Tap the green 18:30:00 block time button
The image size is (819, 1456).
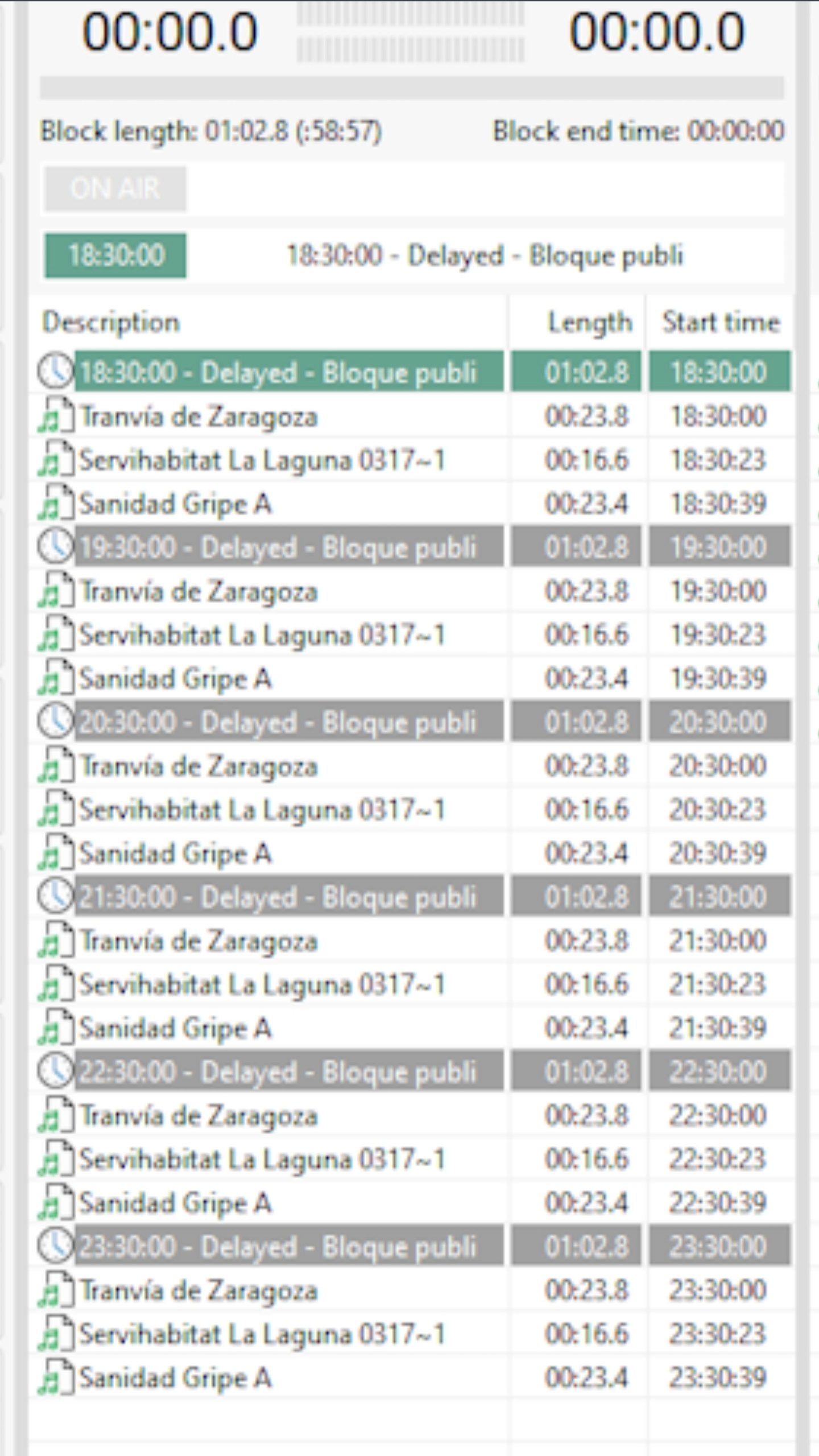(x=115, y=255)
